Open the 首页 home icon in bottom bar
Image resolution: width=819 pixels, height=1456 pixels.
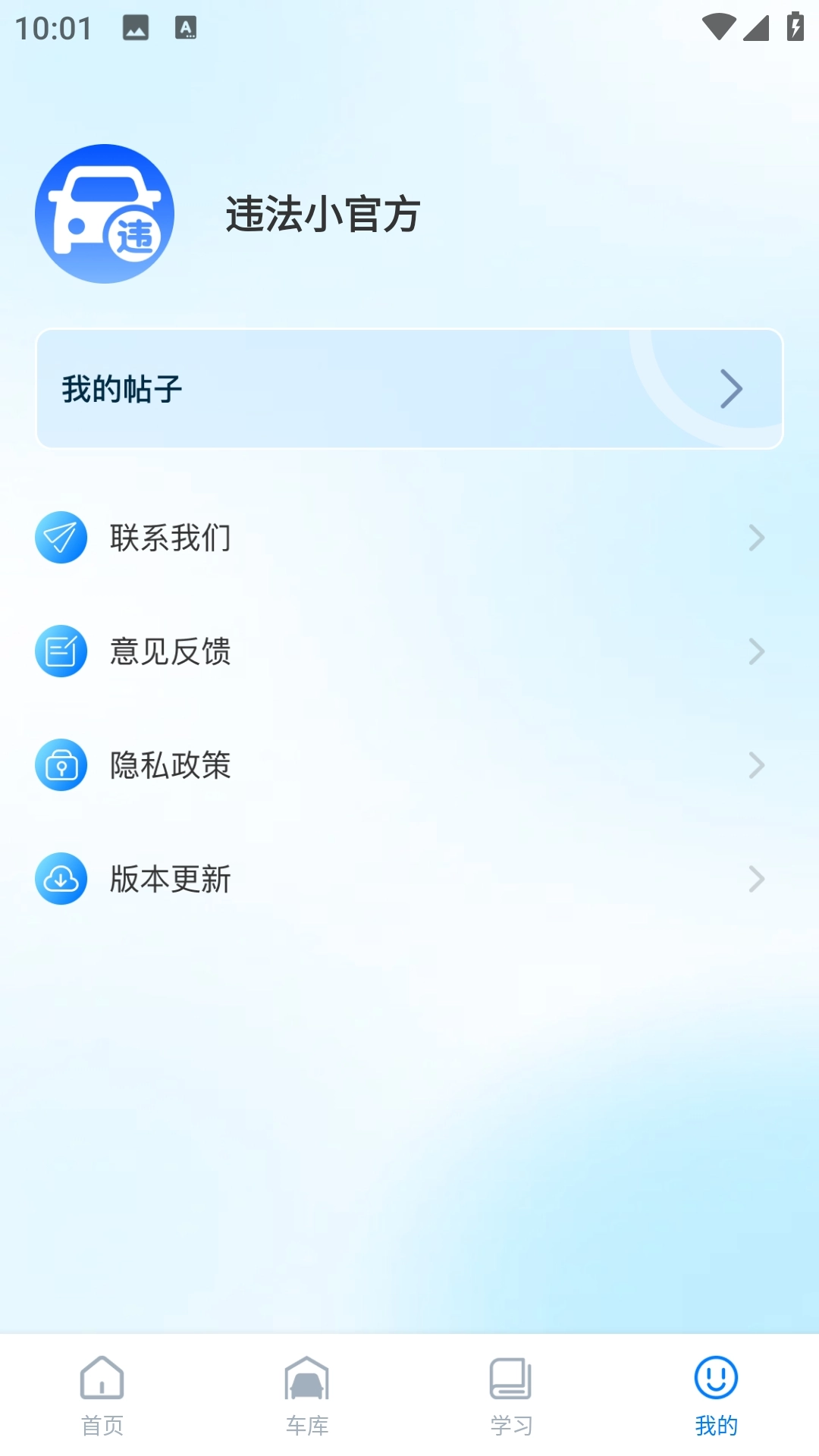point(101,1382)
